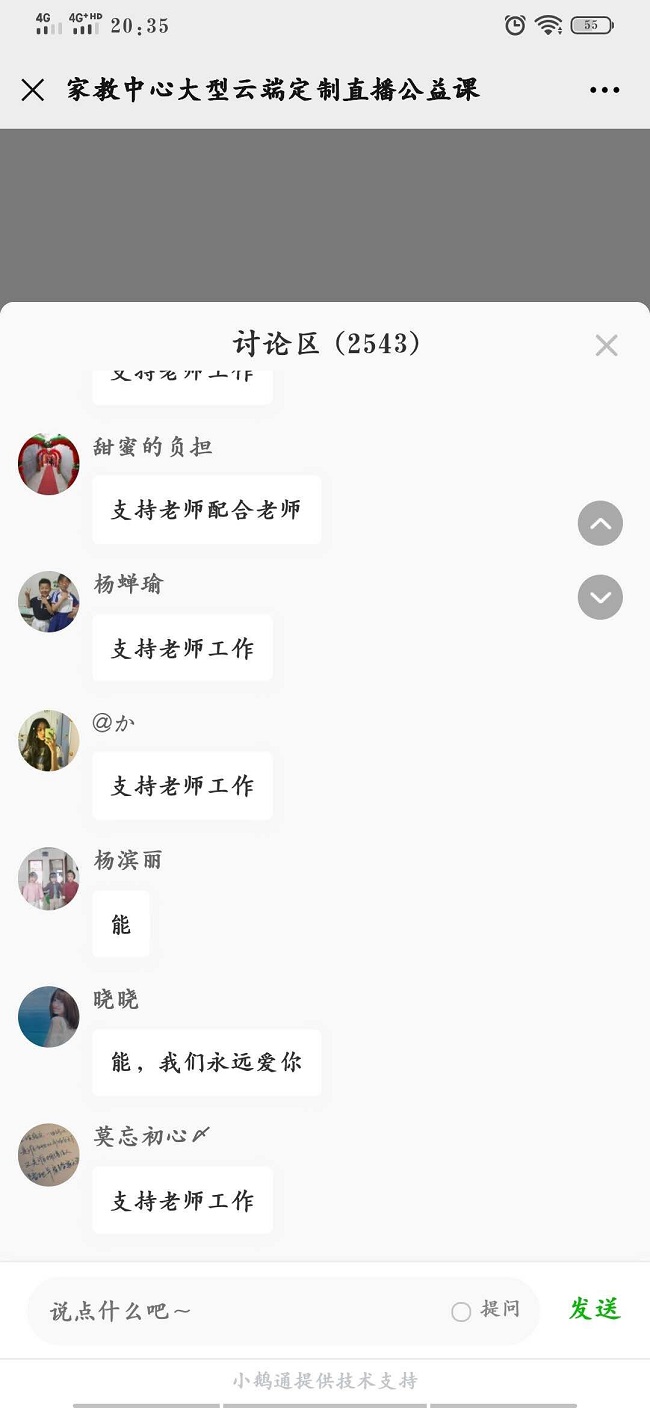This screenshot has width=650, height=1408.
Task: View 杨蝉瑜's profile picture
Action: point(49,602)
